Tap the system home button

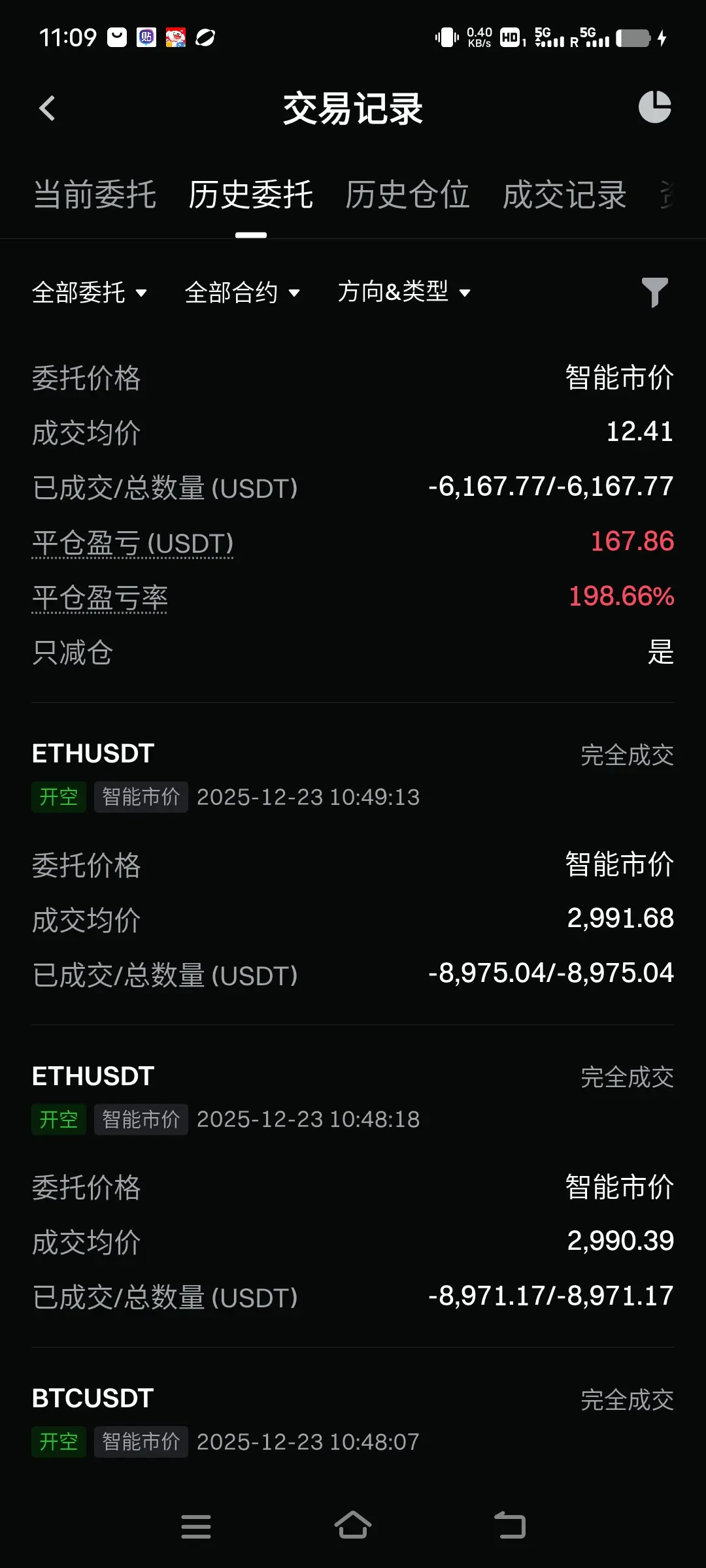point(353,1526)
